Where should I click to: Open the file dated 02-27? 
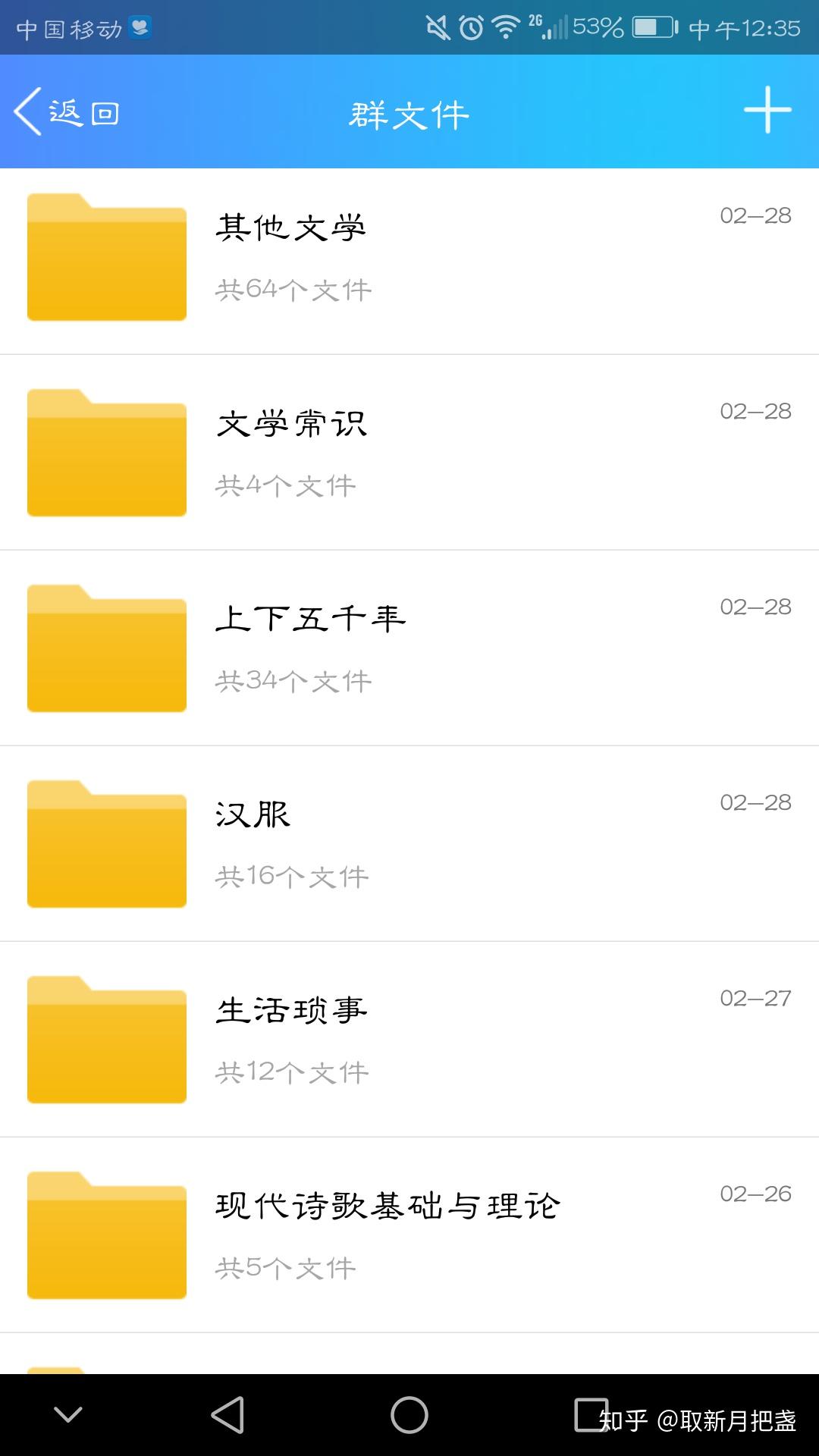tap(409, 1038)
